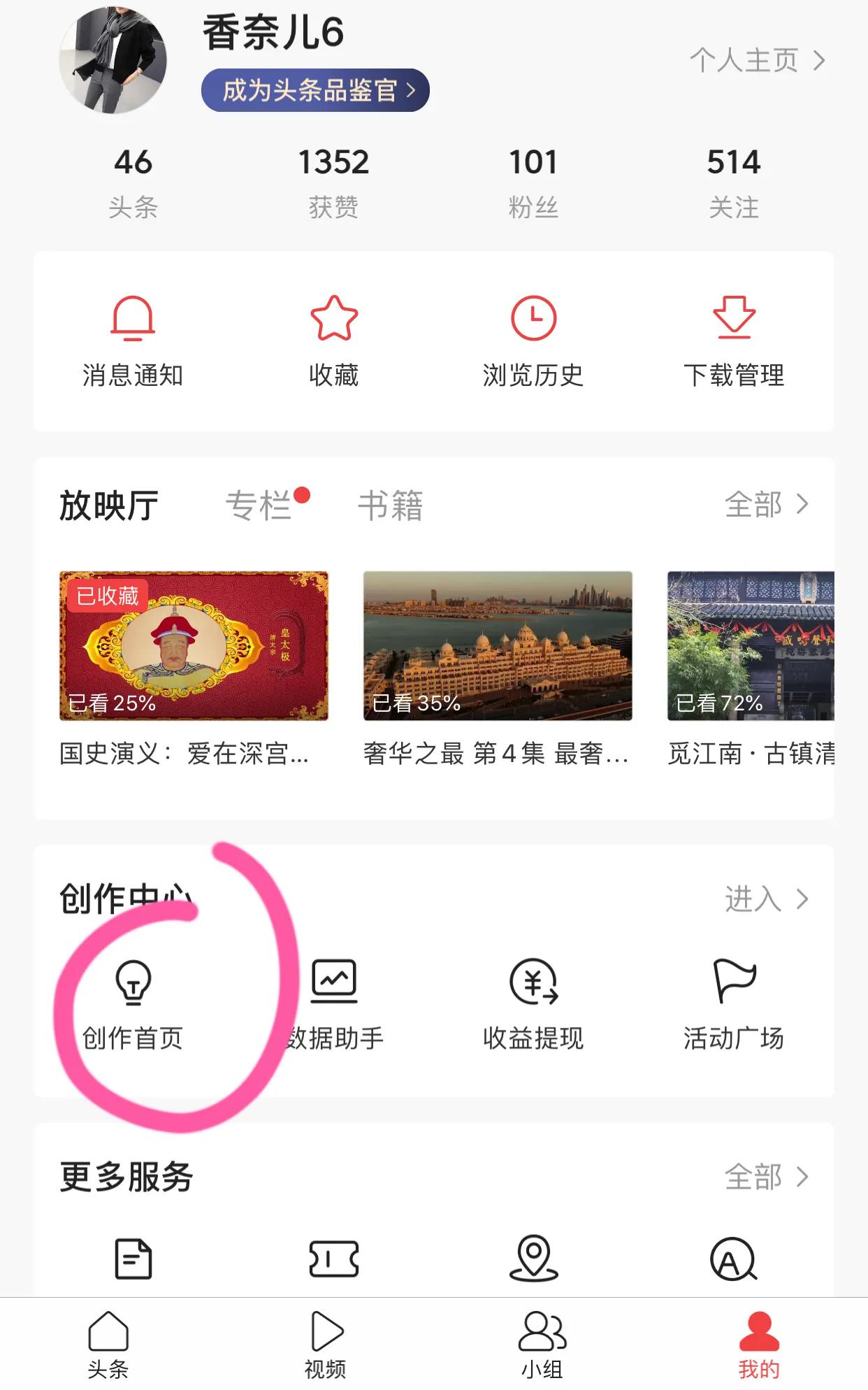Tap the 成为头条品鉴官 button
Viewport: 868px width, 1390px height.
tap(314, 89)
